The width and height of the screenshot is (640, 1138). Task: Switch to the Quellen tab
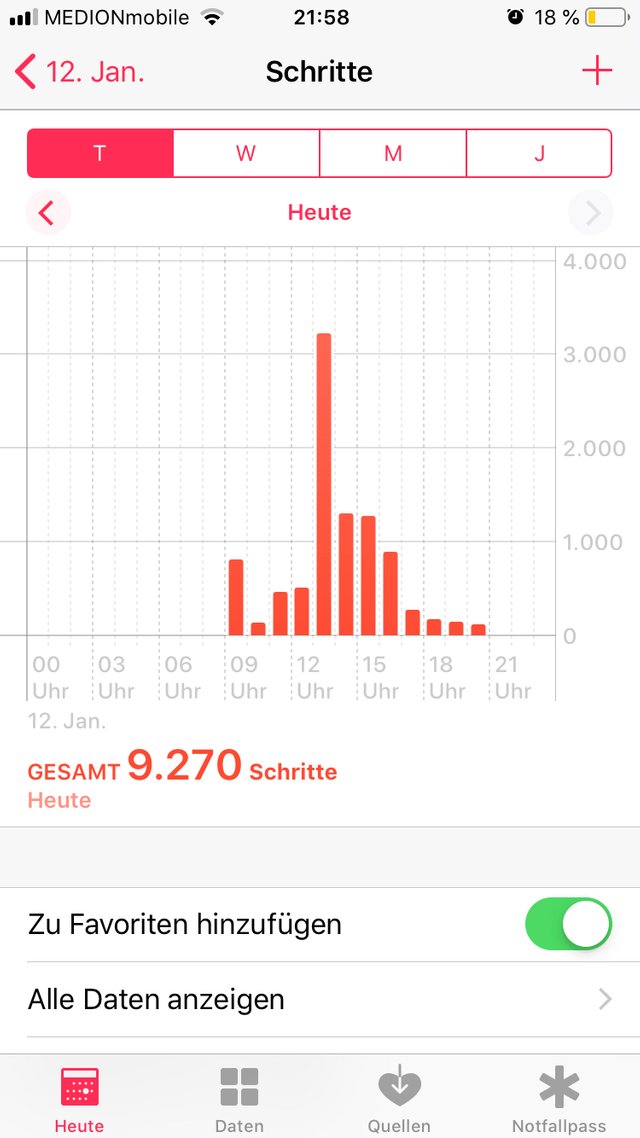pyautogui.click(x=399, y=1099)
